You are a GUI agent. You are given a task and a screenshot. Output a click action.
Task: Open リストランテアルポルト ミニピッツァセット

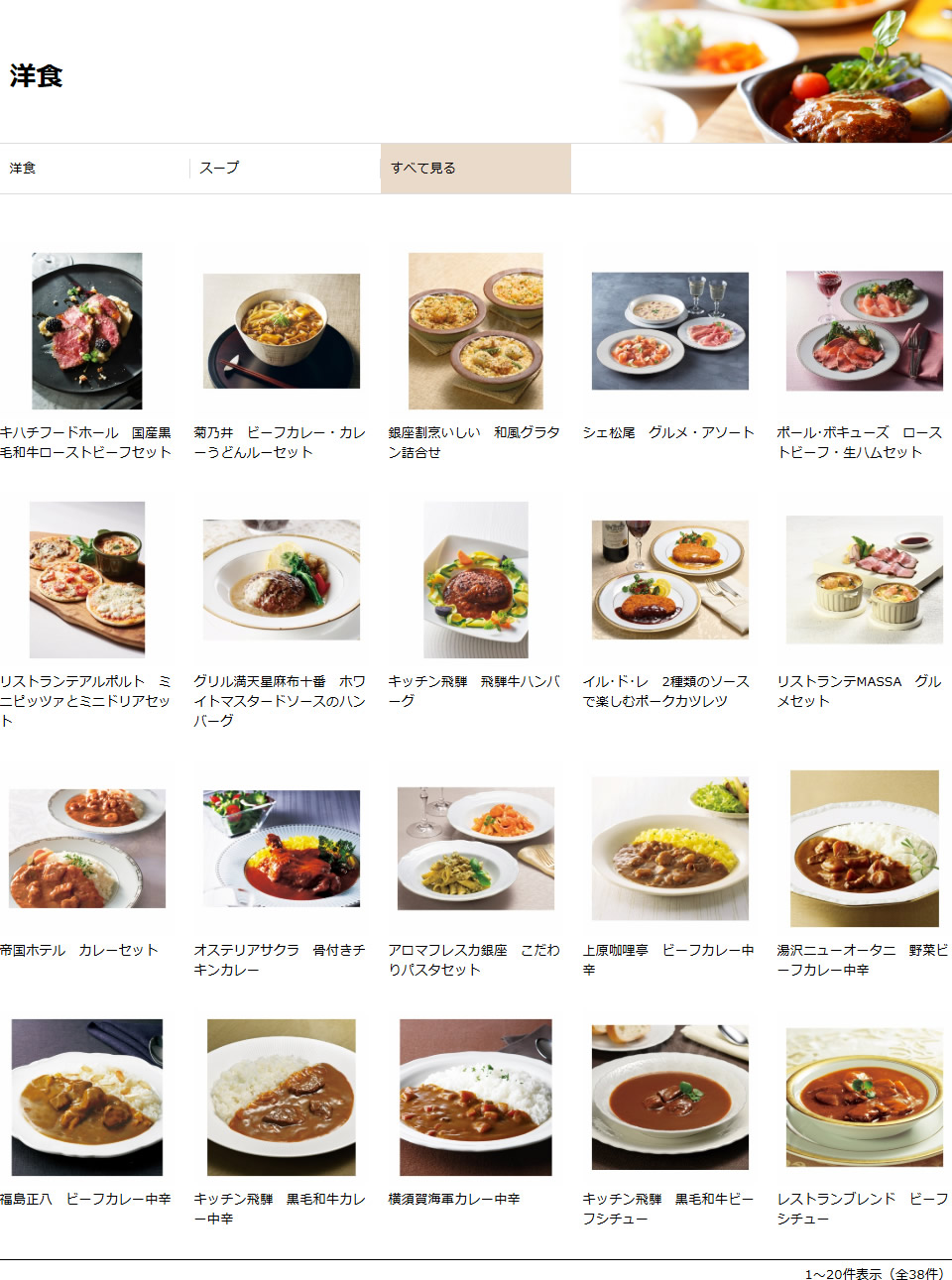pyautogui.click(x=86, y=580)
